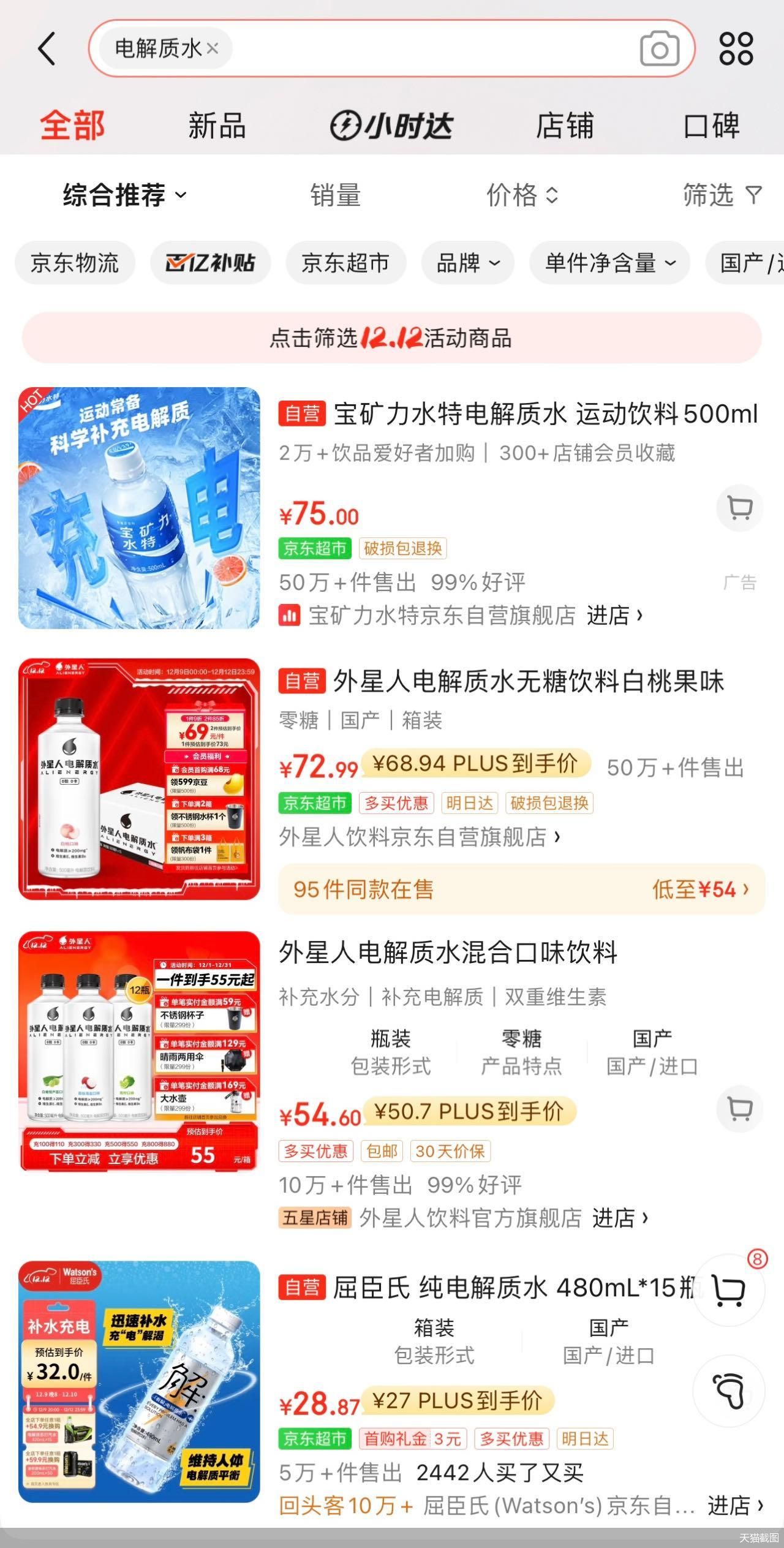Screen dimensions: 784x1548
Task: Go back using the arrow icon
Action: point(47,48)
